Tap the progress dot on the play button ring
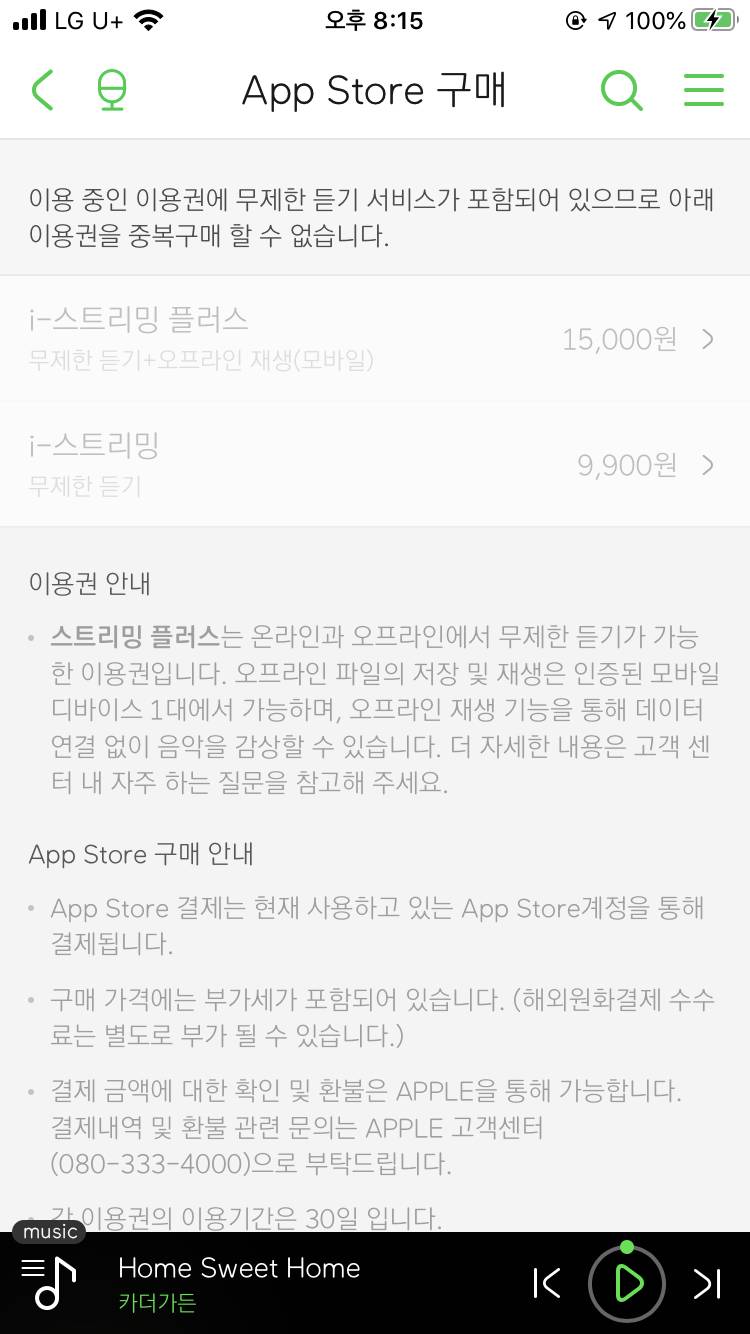This screenshot has width=750, height=1334. click(x=627, y=1247)
